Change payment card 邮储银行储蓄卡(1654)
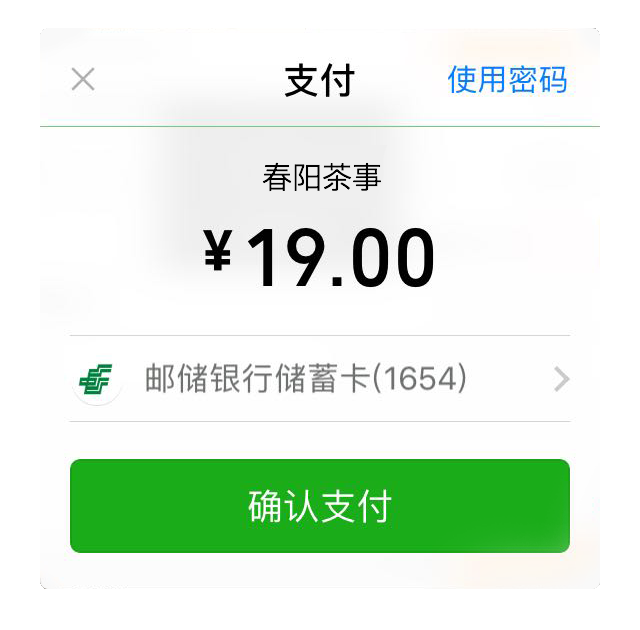Viewport: 640px width, 630px height. point(320,379)
